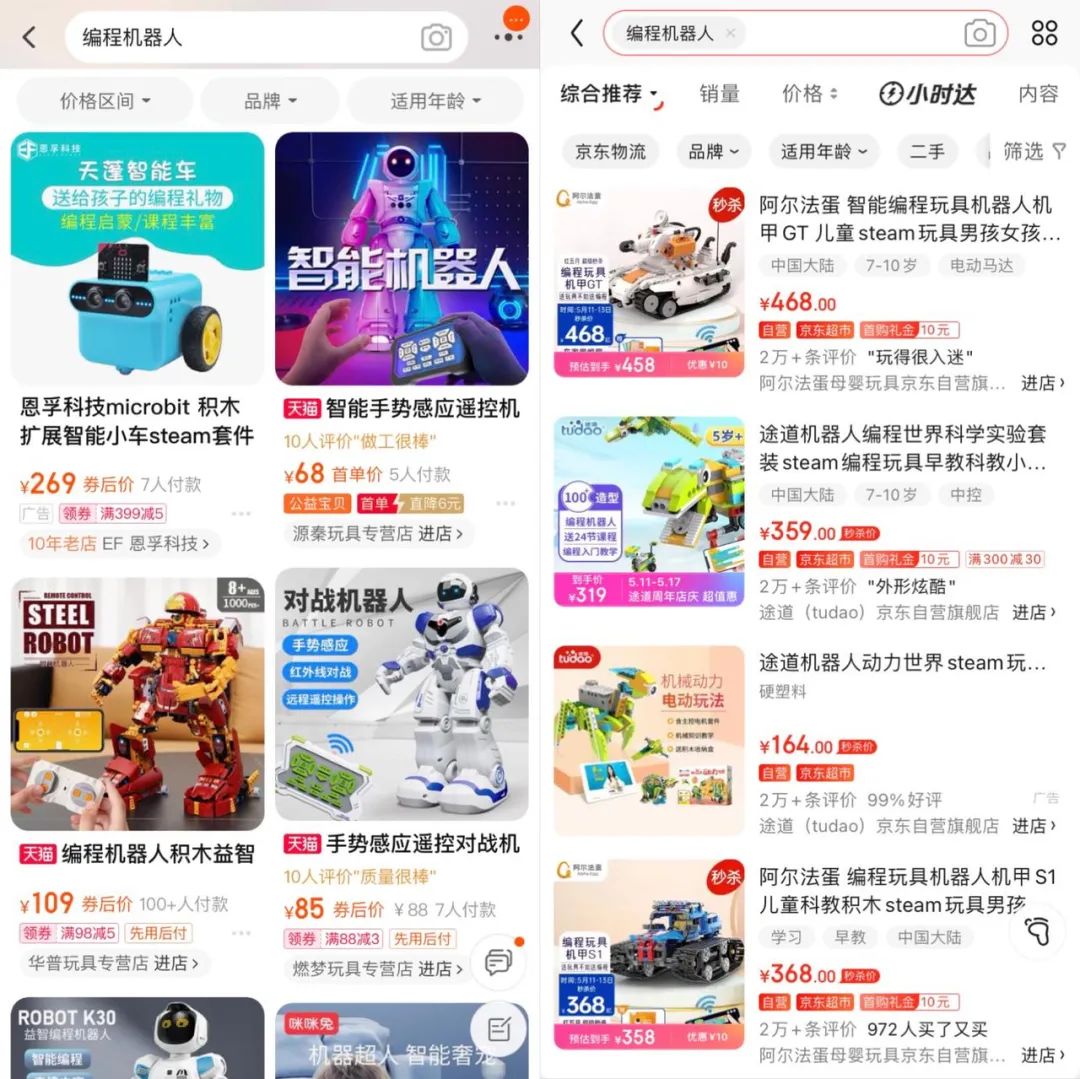Screen dimensions: 1080x1079
Task: Open 阿尔法蛋 机甲GT product listing
Action: click(x=905, y=219)
